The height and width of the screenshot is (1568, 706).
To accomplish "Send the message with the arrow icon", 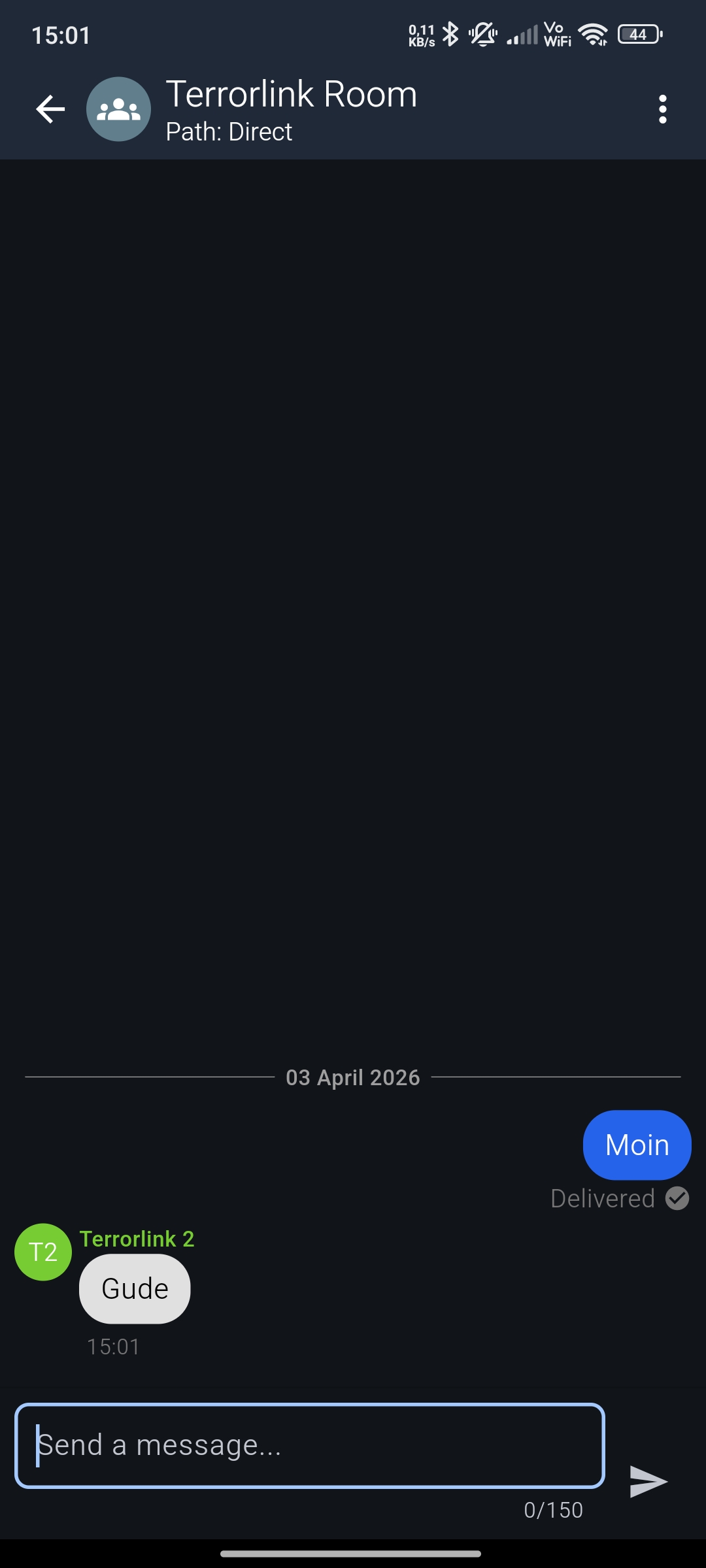I will pos(648,1481).
